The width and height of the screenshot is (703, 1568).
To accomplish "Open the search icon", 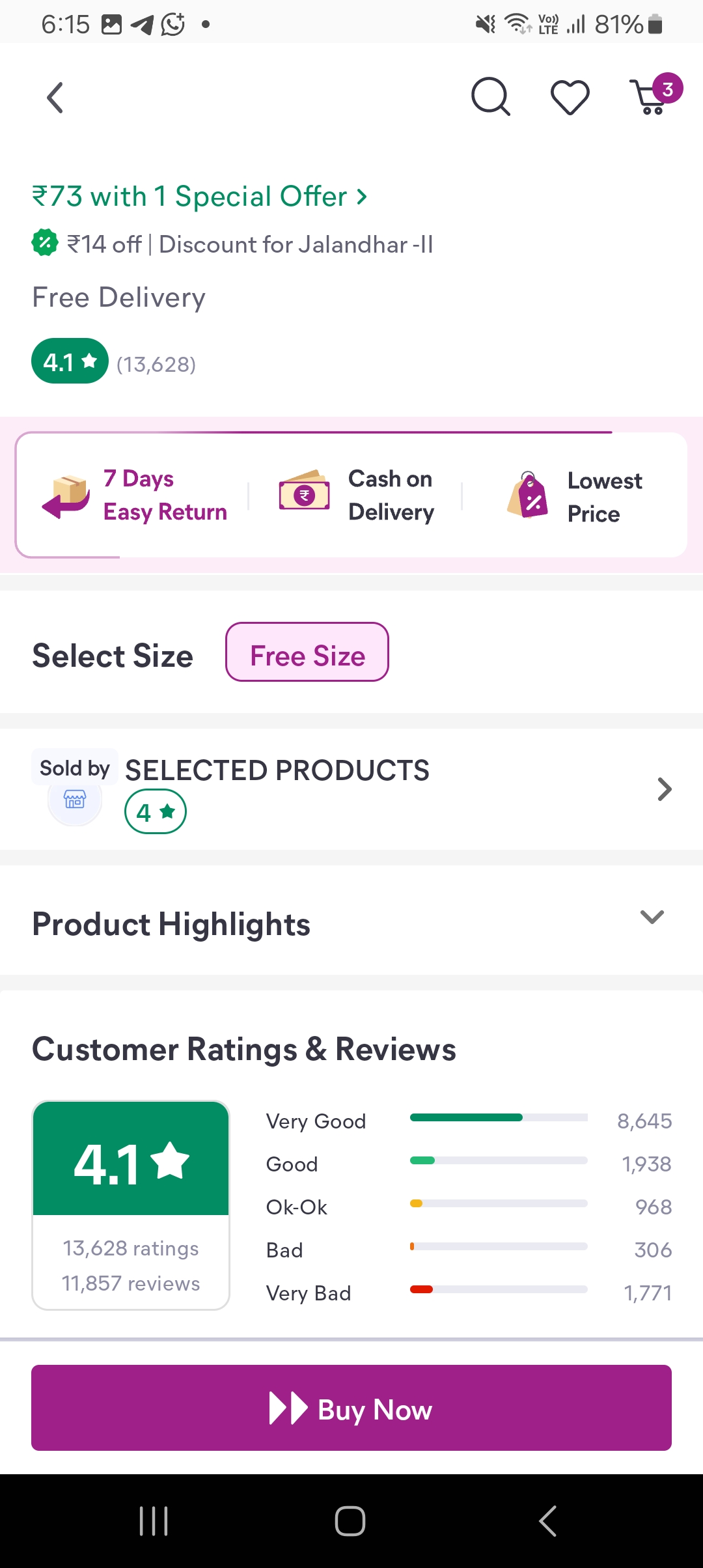I will point(490,97).
